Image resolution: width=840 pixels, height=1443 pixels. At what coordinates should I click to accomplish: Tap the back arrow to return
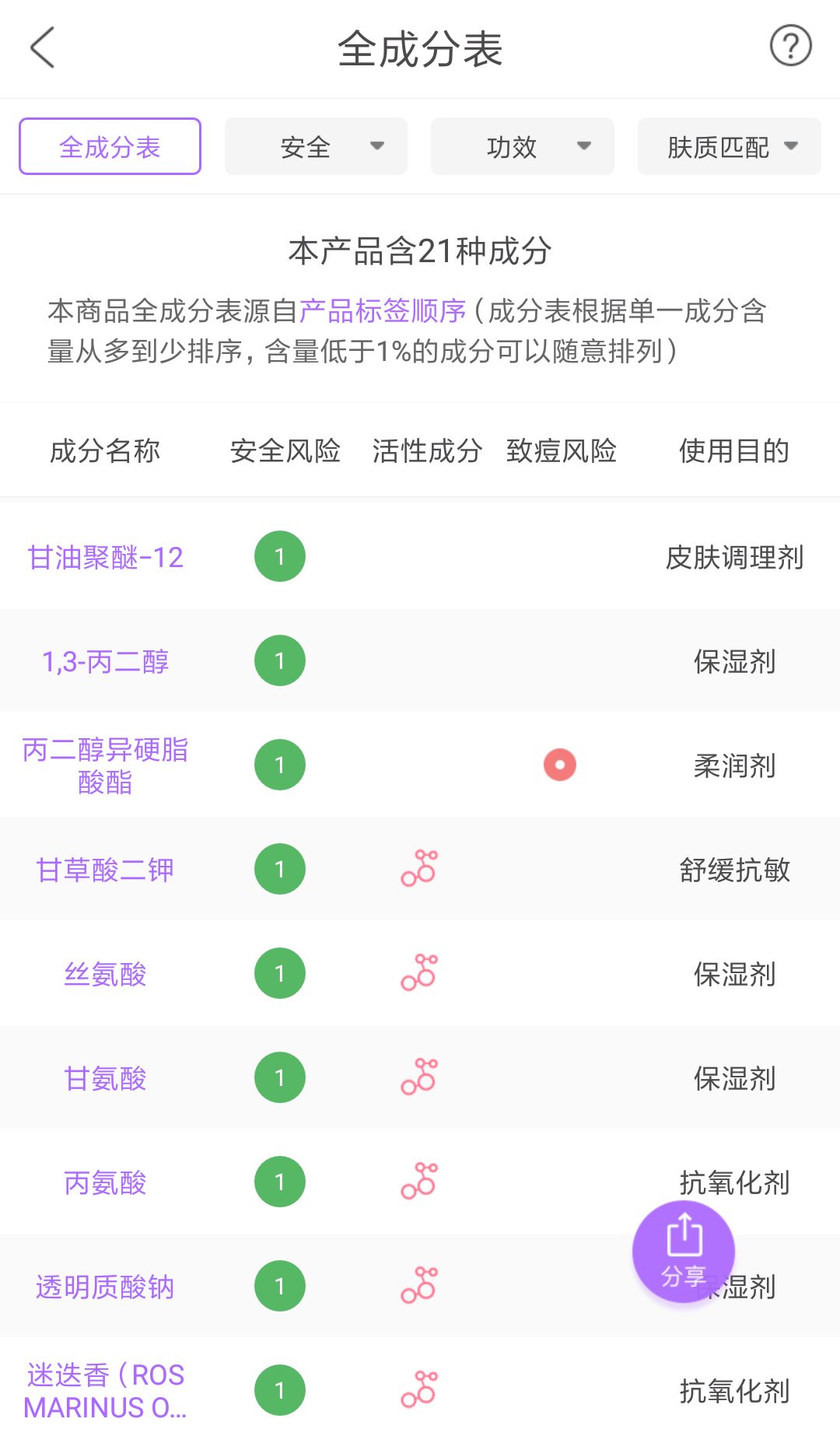tap(43, 48)
